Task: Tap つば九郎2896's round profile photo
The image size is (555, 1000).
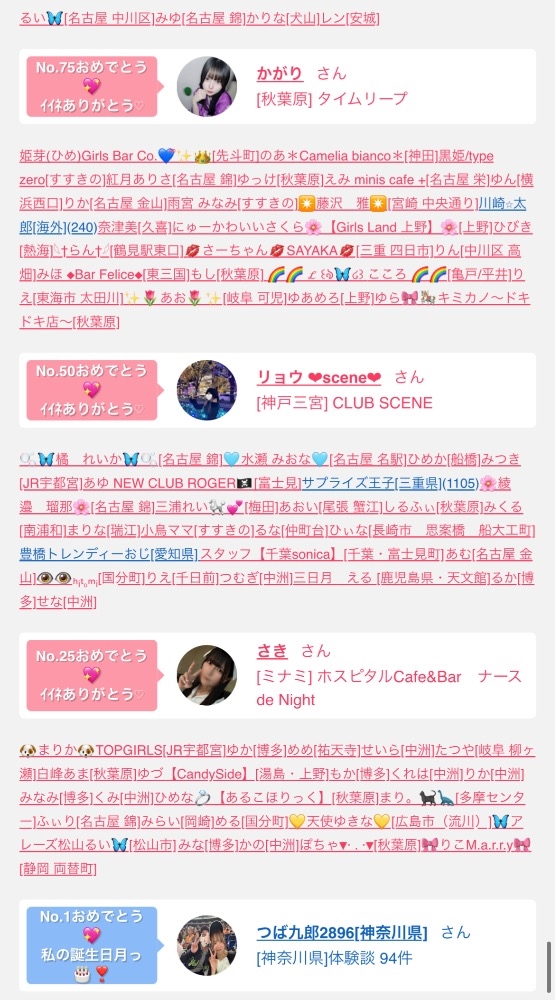Action: (x=207, y=946)
